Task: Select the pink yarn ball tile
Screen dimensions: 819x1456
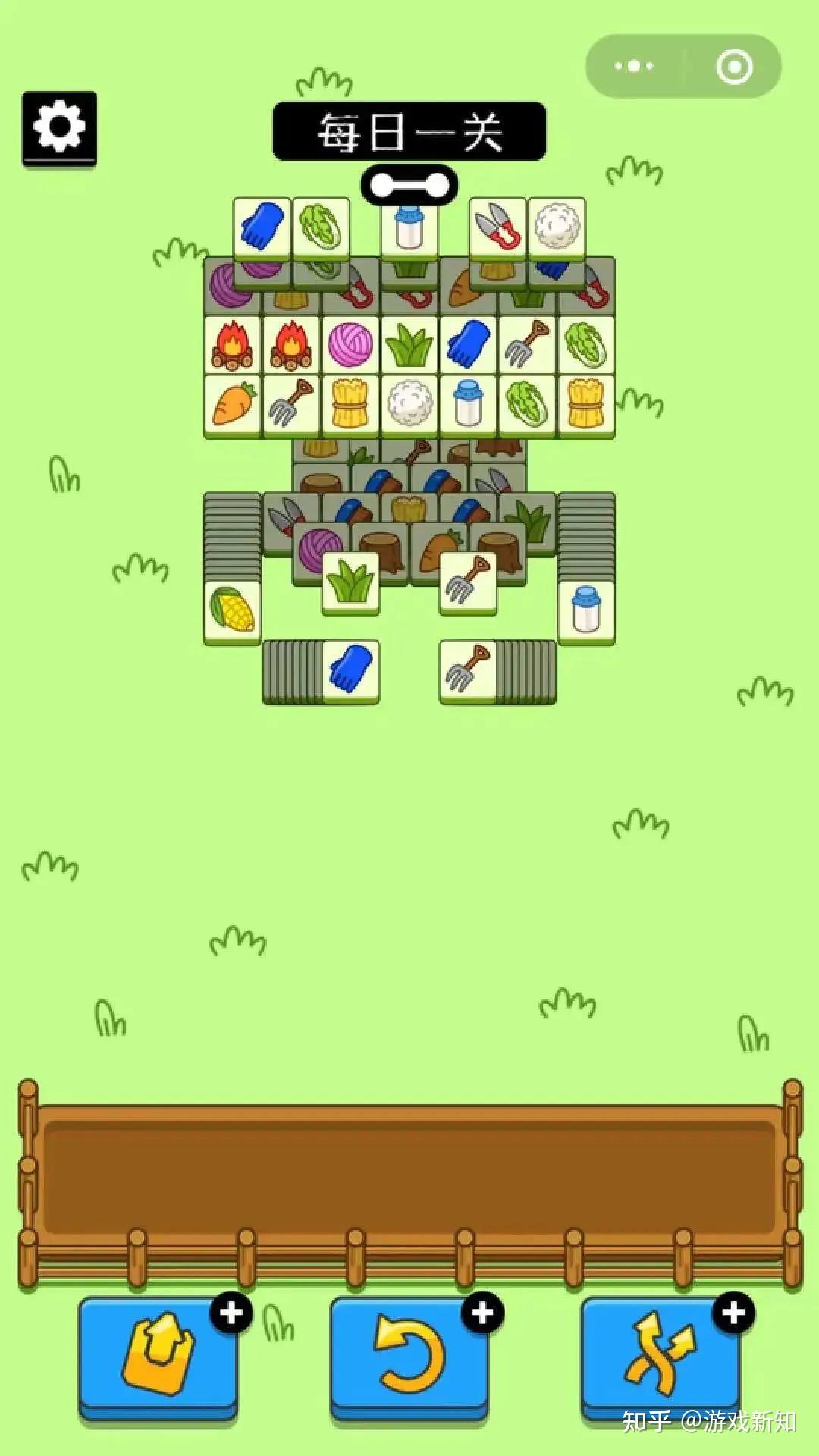Action: click(350, 344)
